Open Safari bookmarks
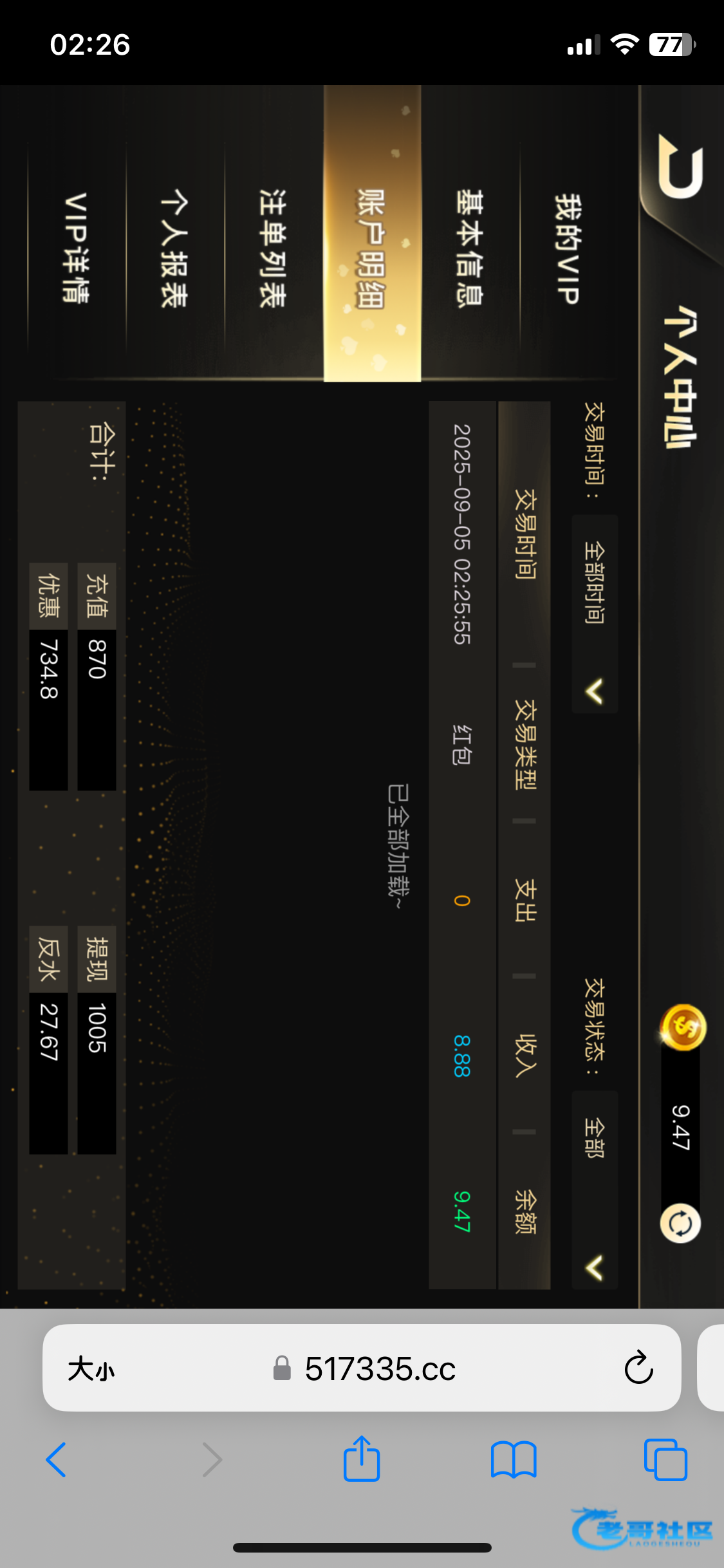The width and height of the screenshot is (724, 1568). (514, 1460)
